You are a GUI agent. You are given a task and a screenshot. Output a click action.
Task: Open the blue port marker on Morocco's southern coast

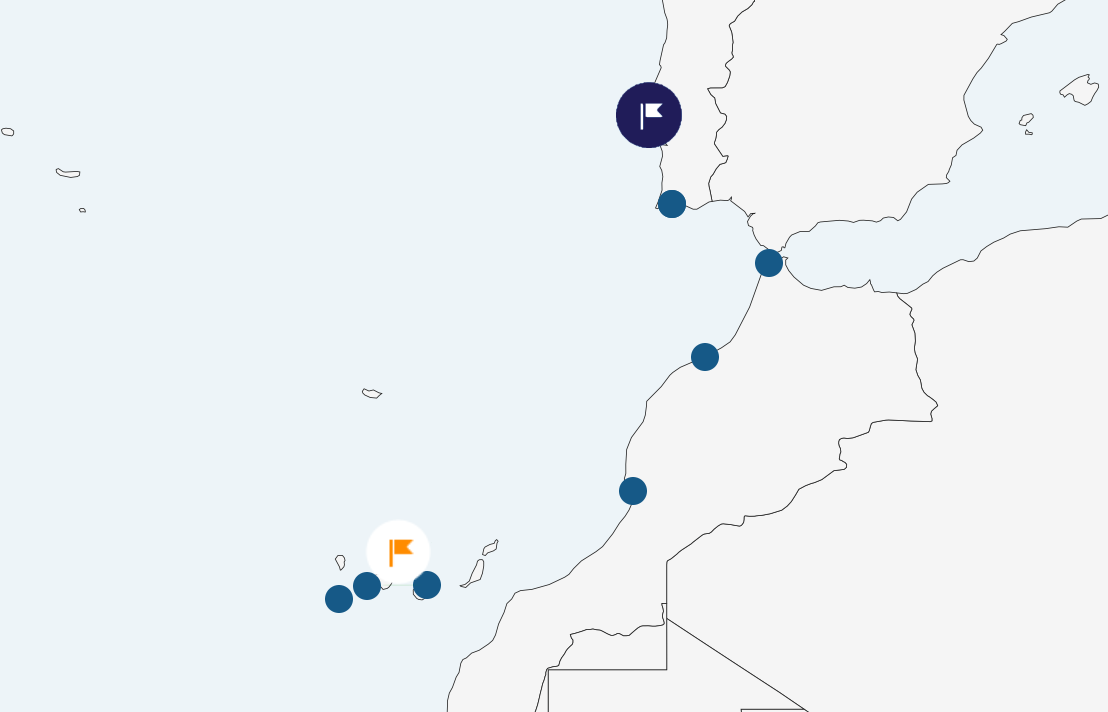633,491
